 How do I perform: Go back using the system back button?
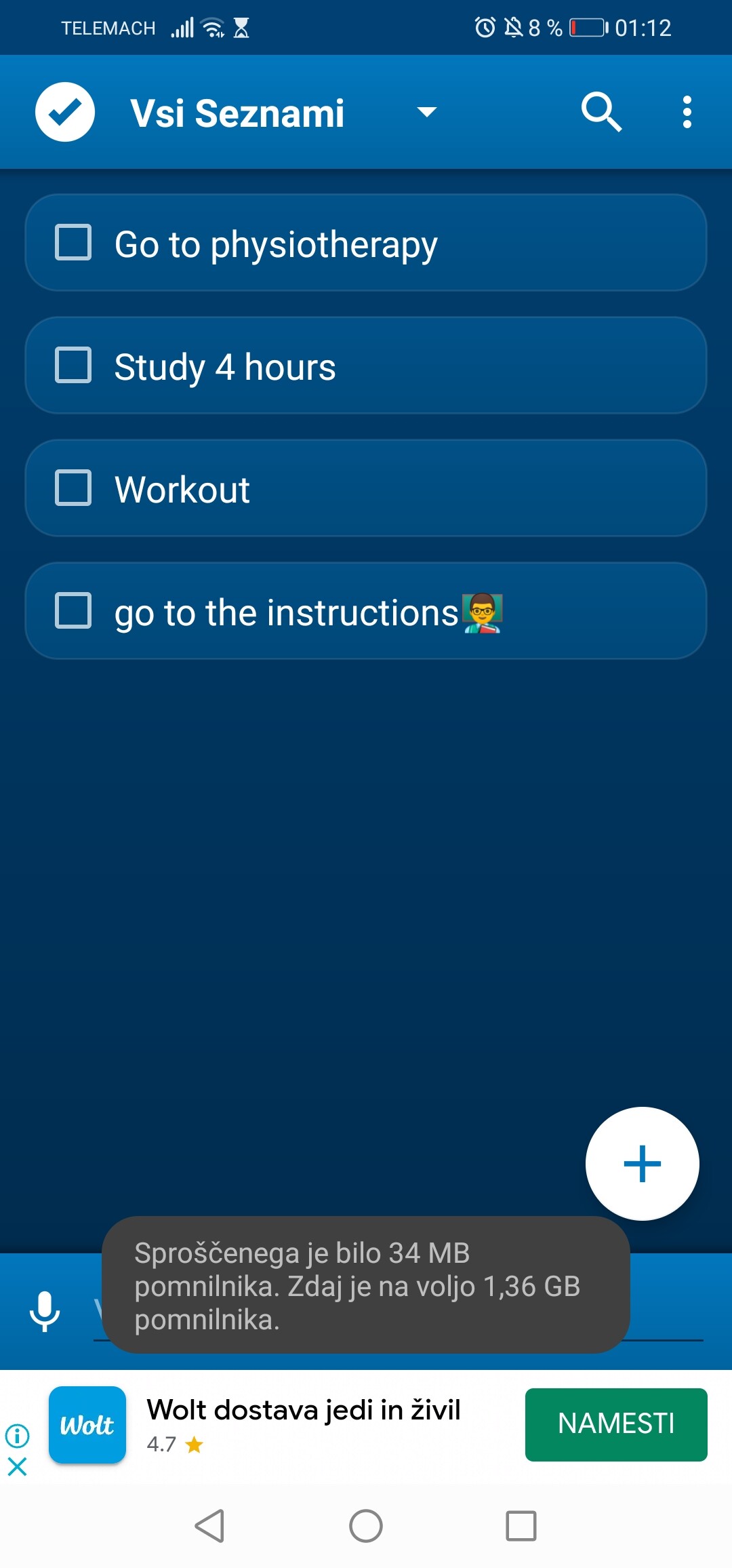point(209,1526)
